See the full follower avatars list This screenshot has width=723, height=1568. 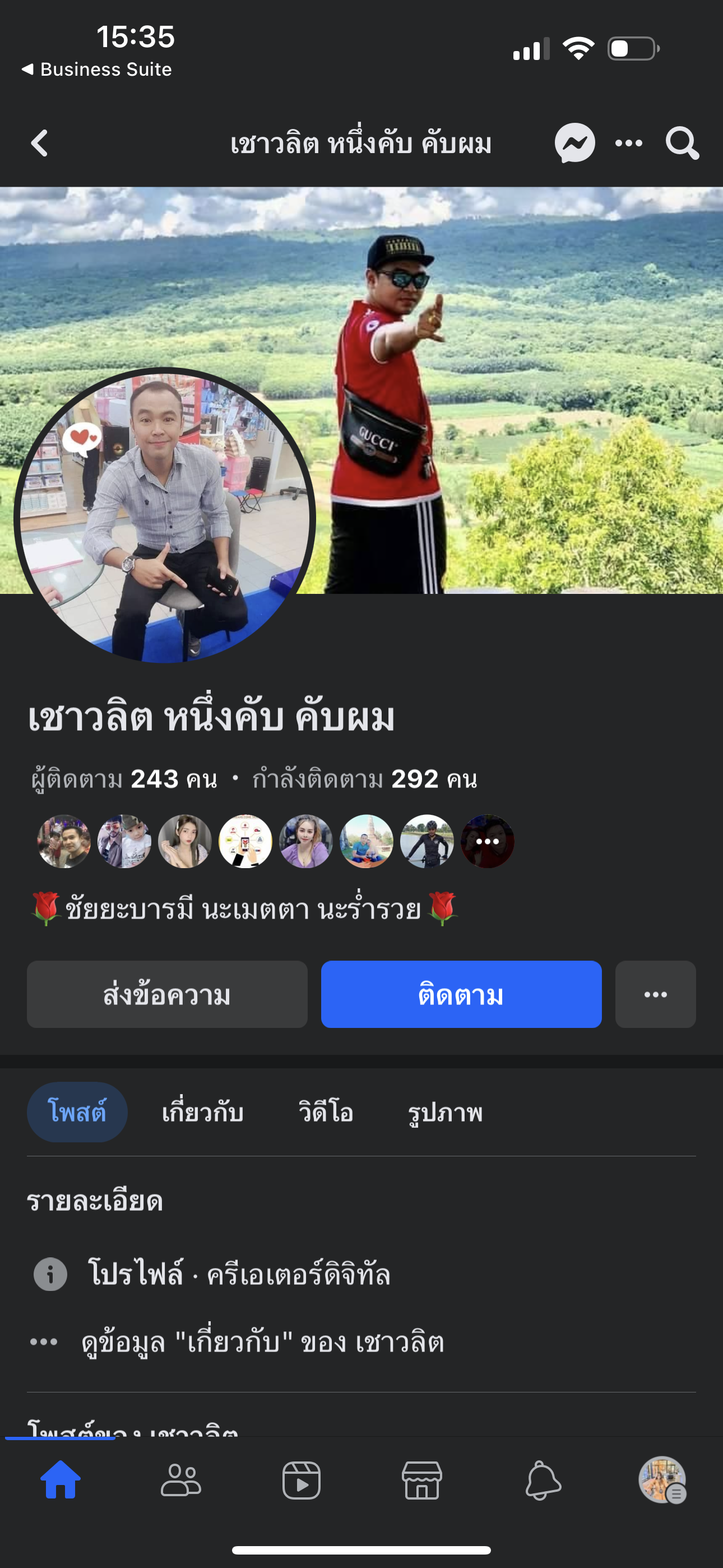(488, 841)
